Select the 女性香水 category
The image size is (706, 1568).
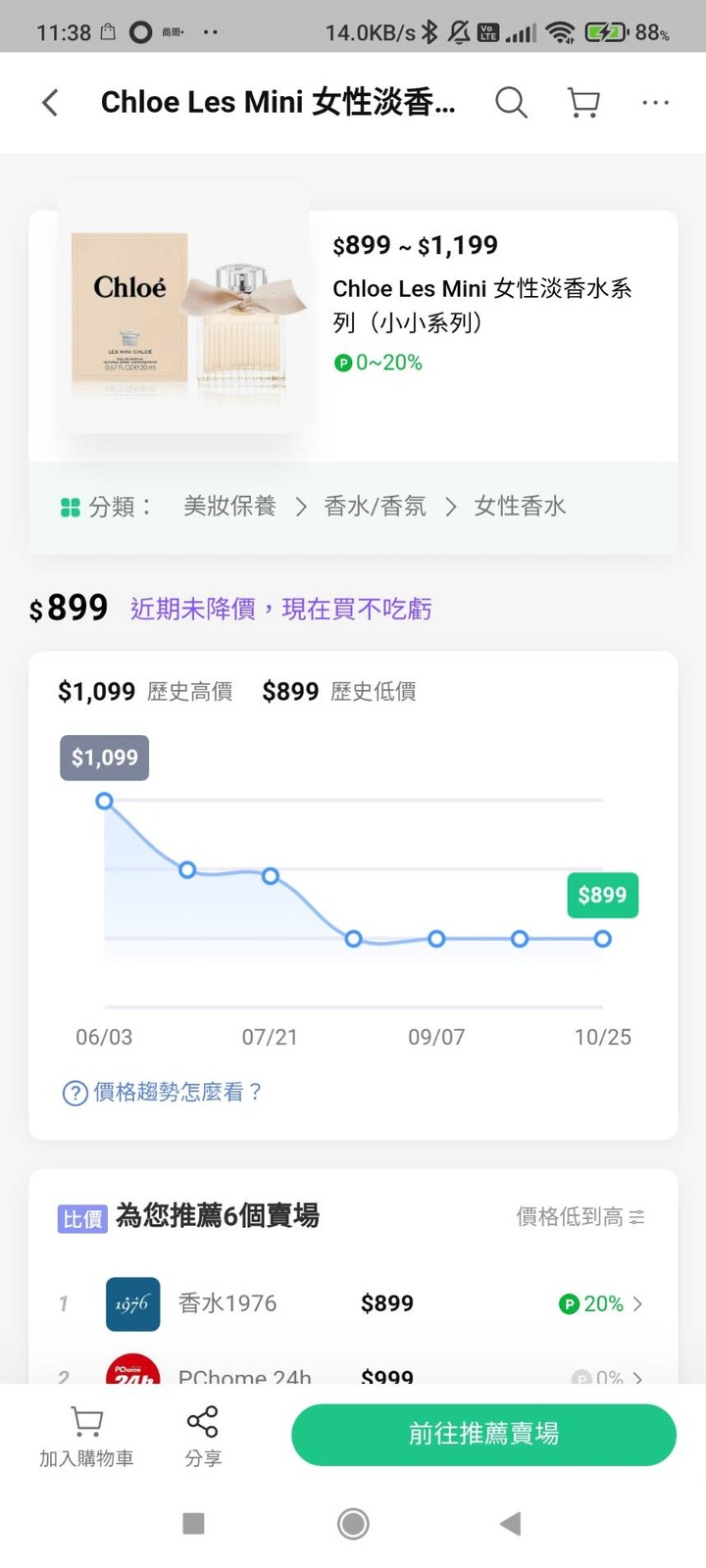point(520,507)
